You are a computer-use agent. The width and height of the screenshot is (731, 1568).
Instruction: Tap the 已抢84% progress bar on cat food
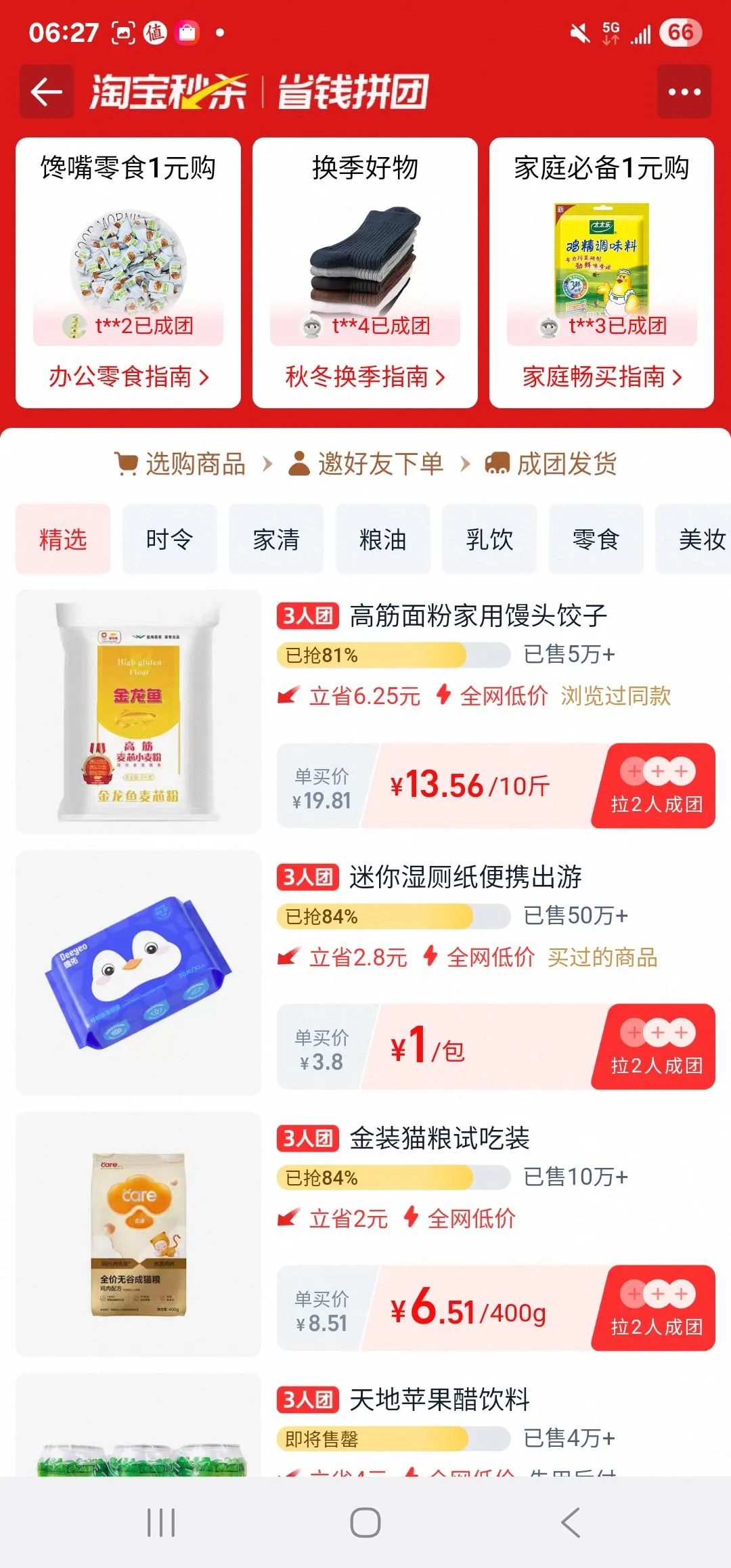(x=393, y=1178)
